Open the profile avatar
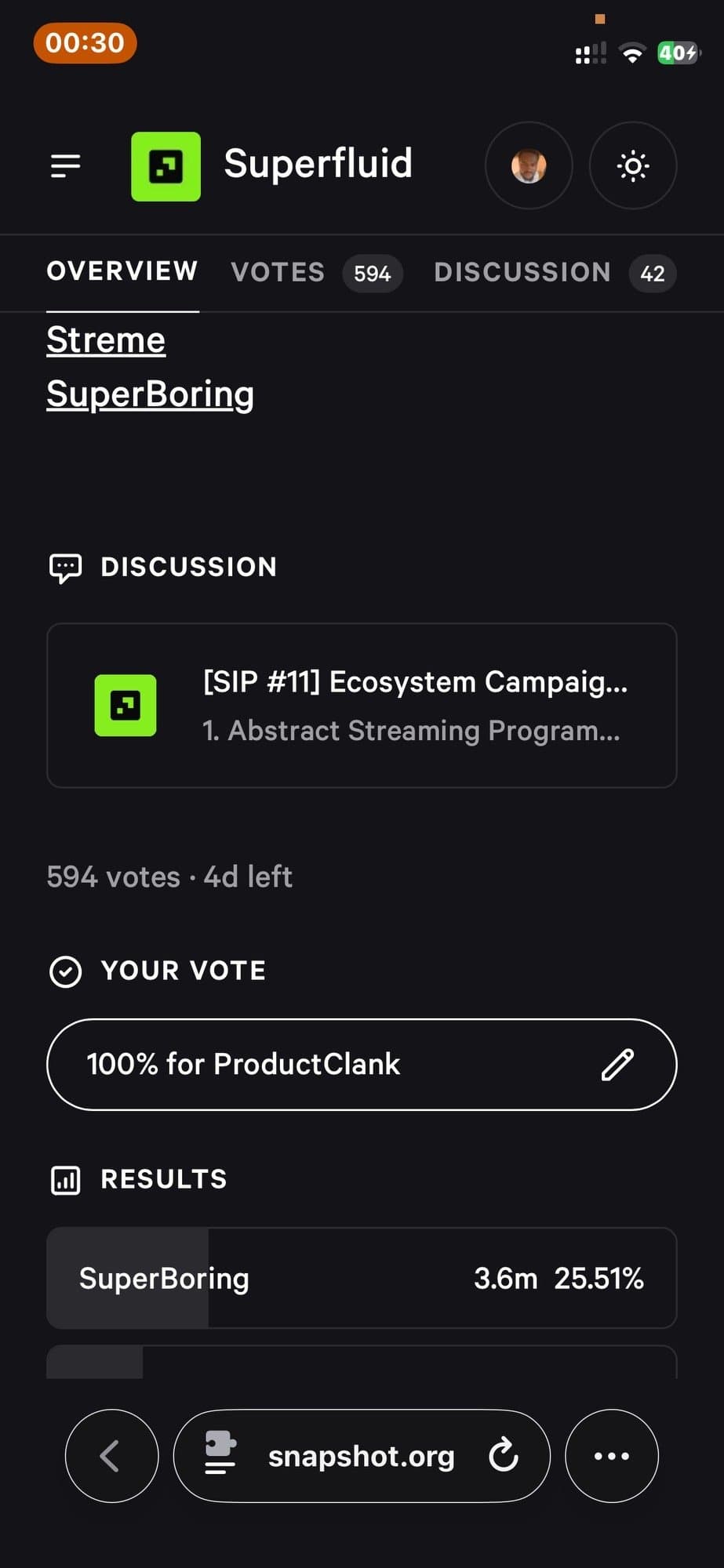This screenshot has width=724, height=1568. (529, 165)
